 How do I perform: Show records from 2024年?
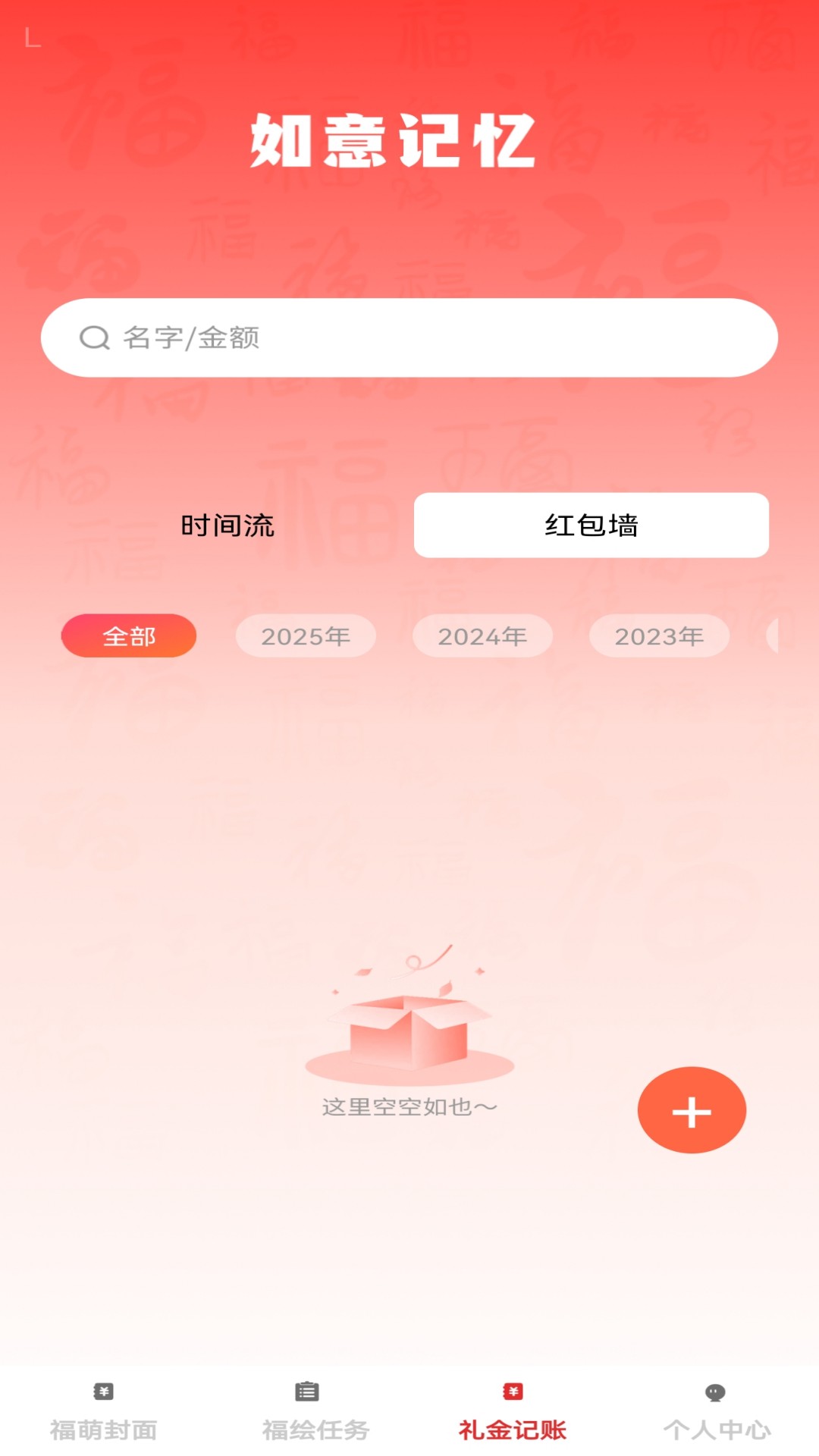(482, 635)
